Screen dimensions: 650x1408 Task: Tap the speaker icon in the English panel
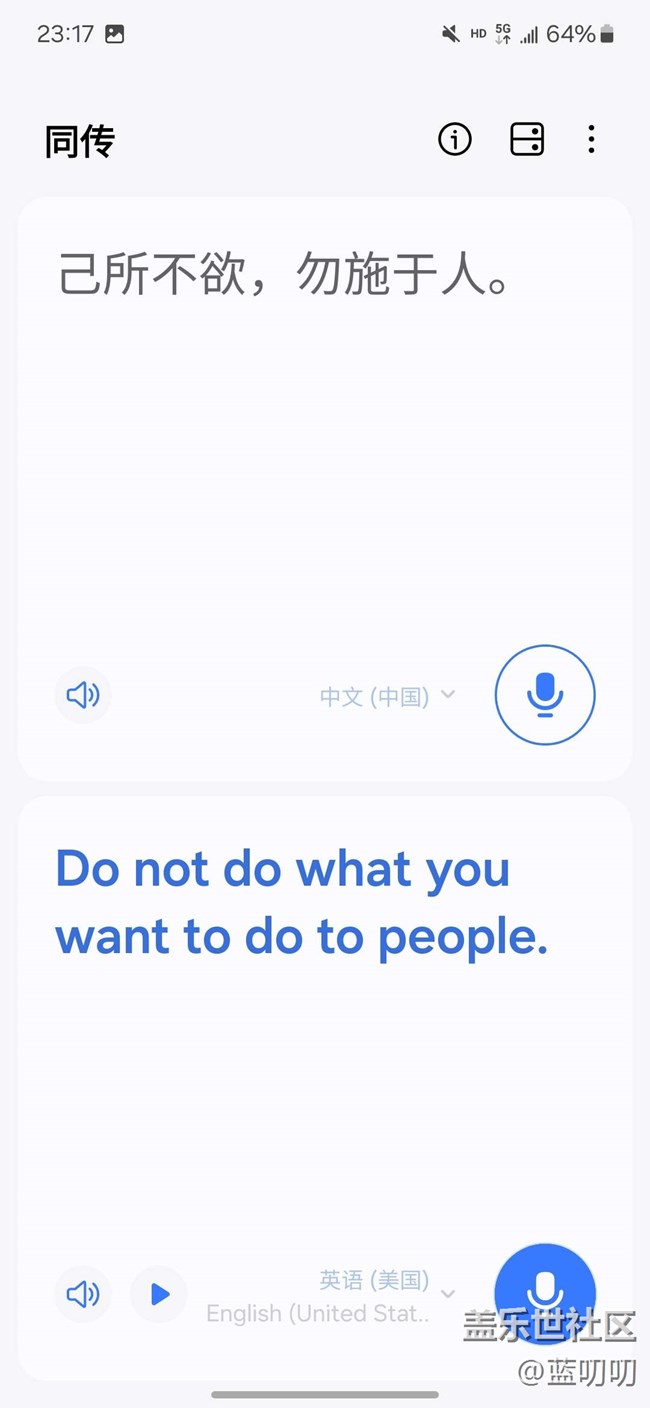tap(83, 1294)
